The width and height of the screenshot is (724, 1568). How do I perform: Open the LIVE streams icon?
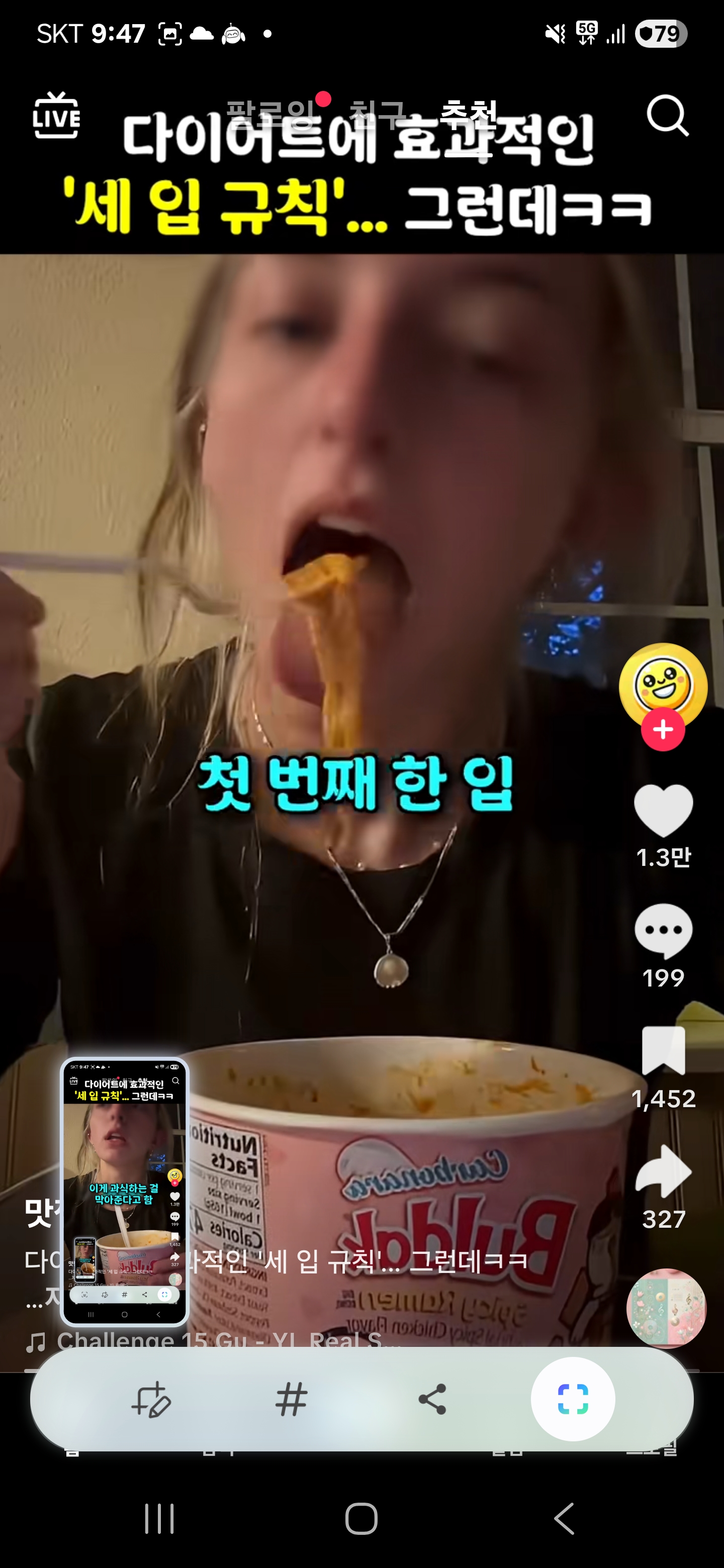point(56,116)
